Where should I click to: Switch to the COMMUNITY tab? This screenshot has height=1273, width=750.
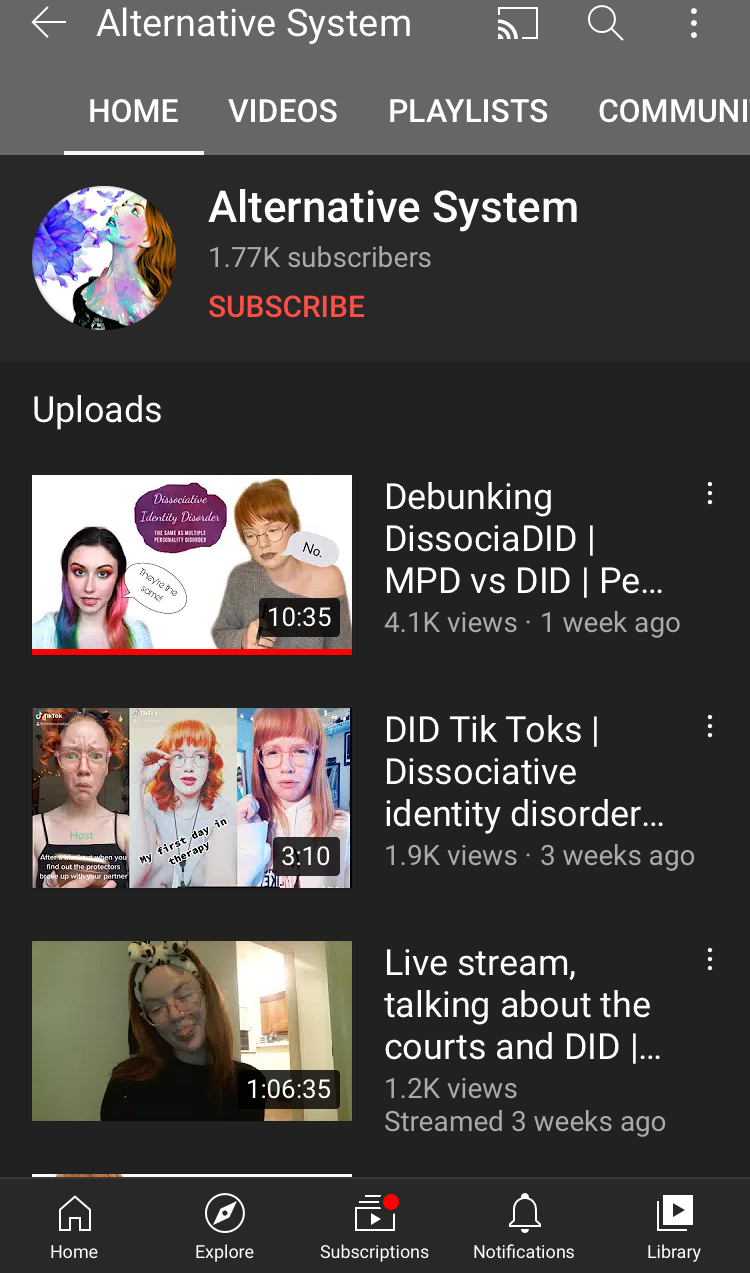(x=673, y=111)
